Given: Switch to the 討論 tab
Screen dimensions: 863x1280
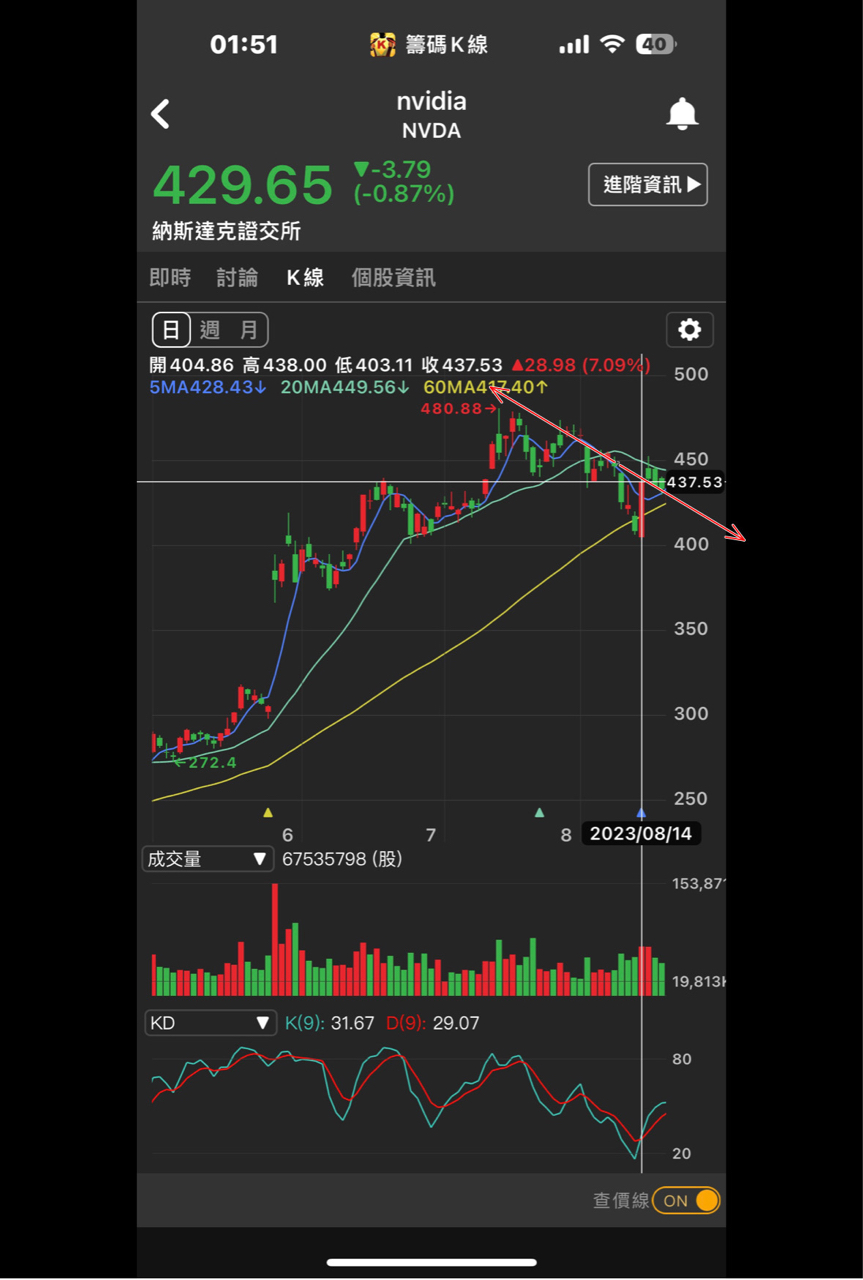Looking at the screenshot, I should tap(237, 278).
